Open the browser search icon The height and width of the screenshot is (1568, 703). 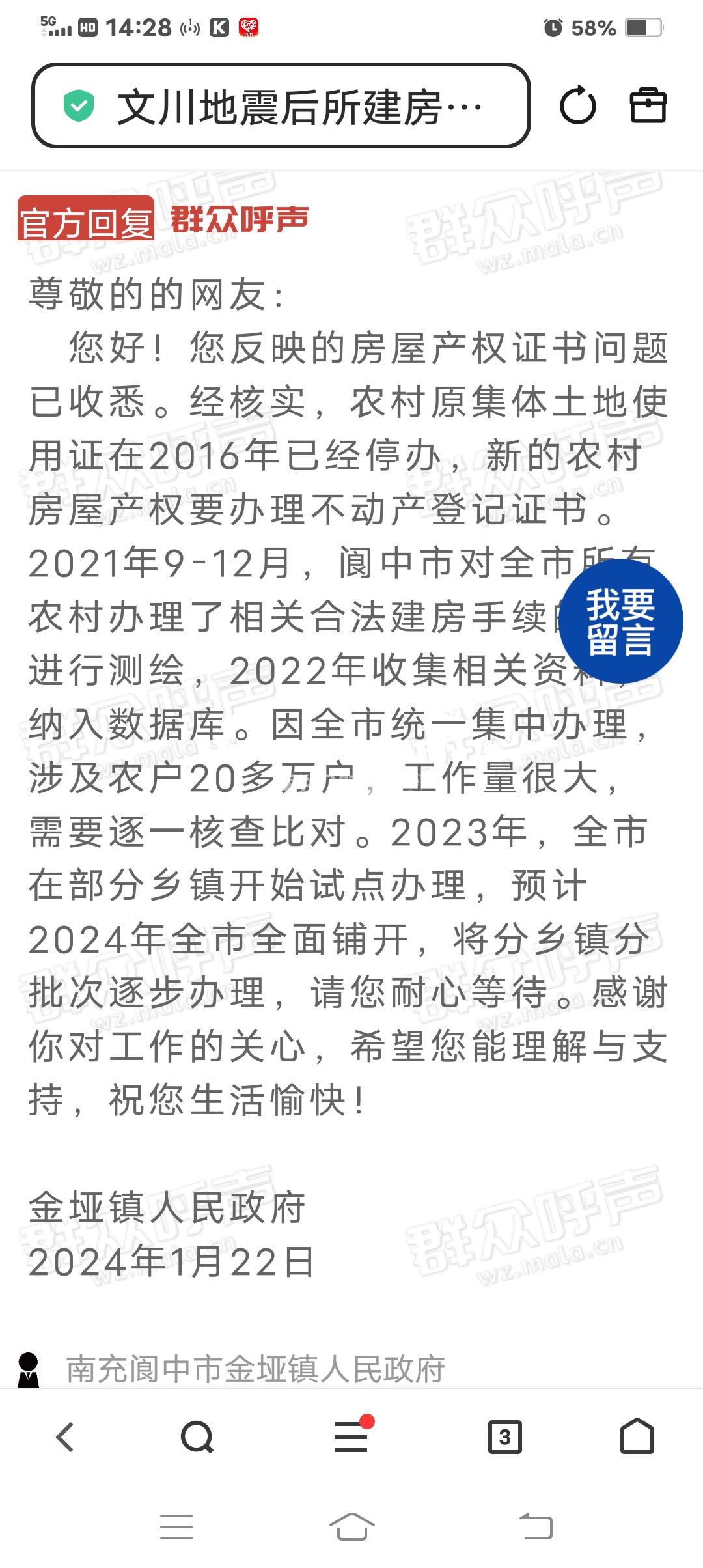click(x=197, y=1436)
